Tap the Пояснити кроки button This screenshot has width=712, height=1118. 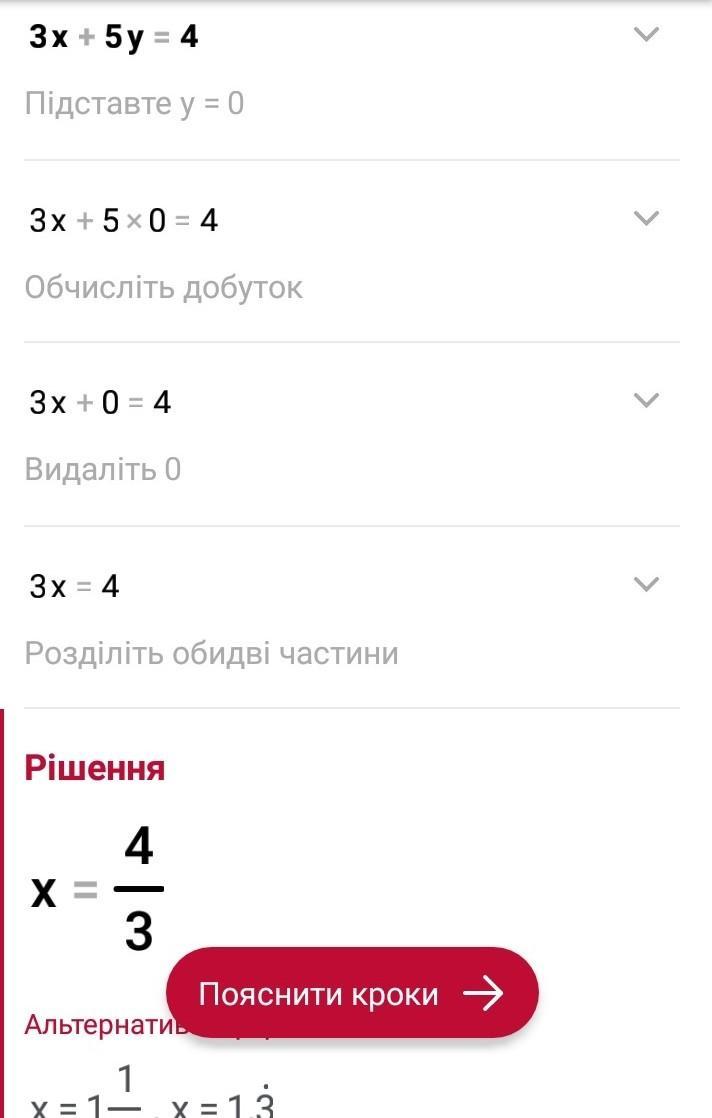click(352, 993)
